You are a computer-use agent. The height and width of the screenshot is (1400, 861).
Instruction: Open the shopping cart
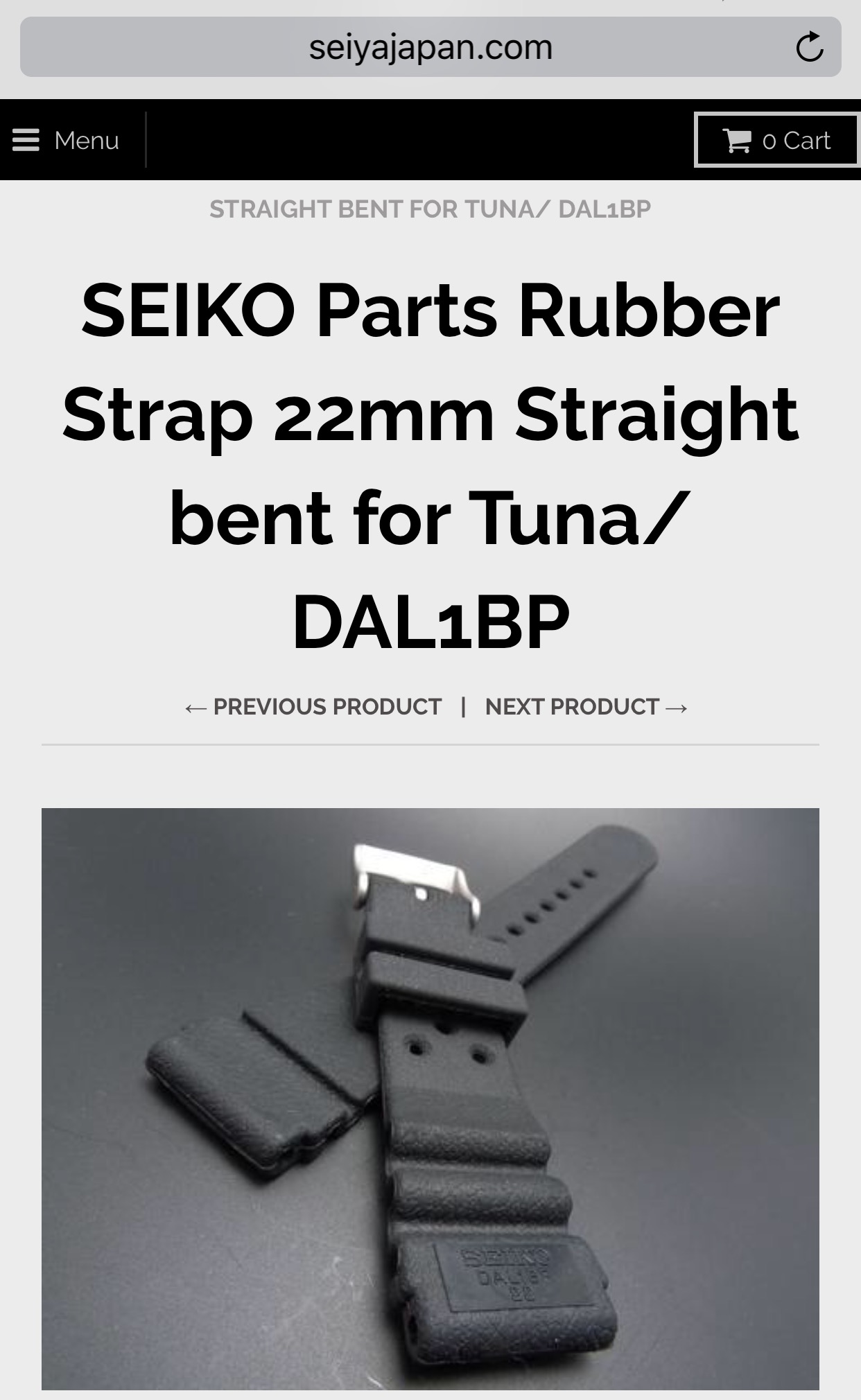[776, 141]
